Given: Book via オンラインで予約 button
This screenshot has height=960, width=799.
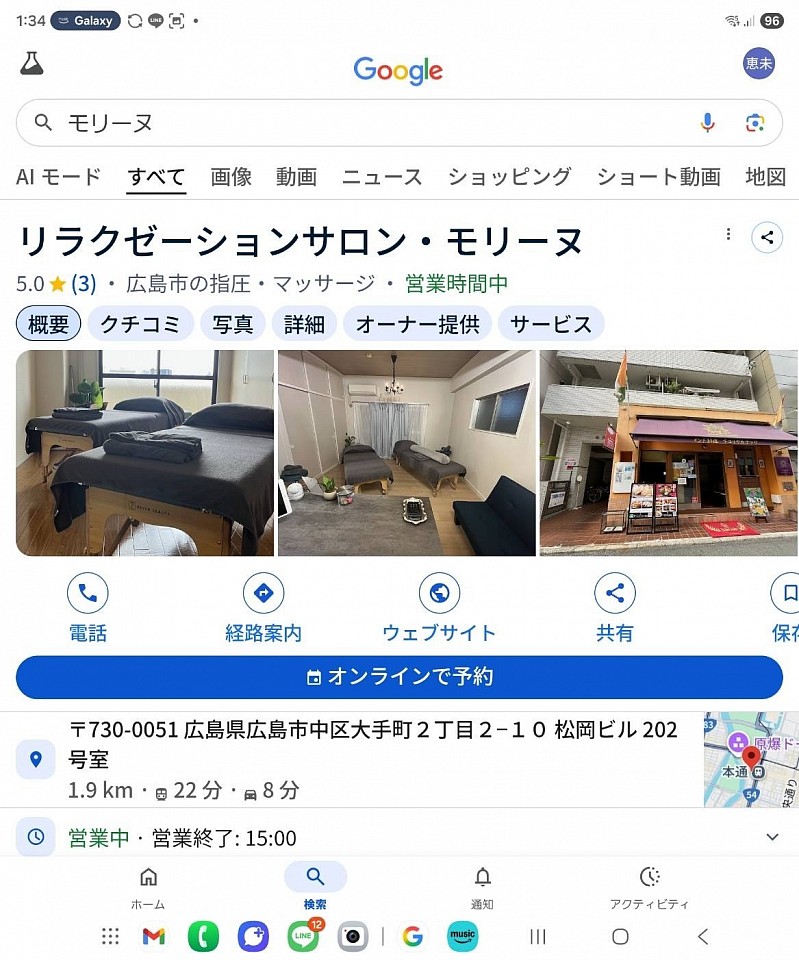Looking at the screenshot, I should (x=399, y=677).
